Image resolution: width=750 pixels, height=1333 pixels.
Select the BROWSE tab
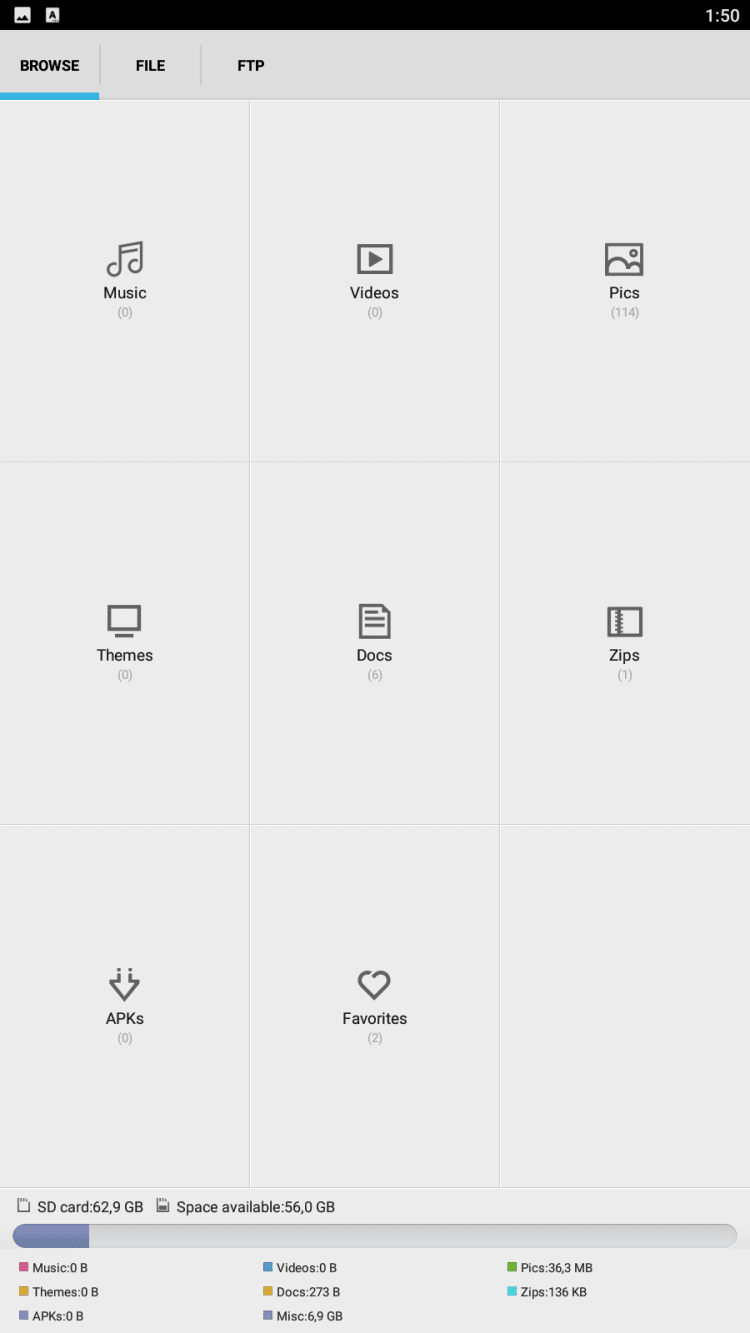[50, 66]
